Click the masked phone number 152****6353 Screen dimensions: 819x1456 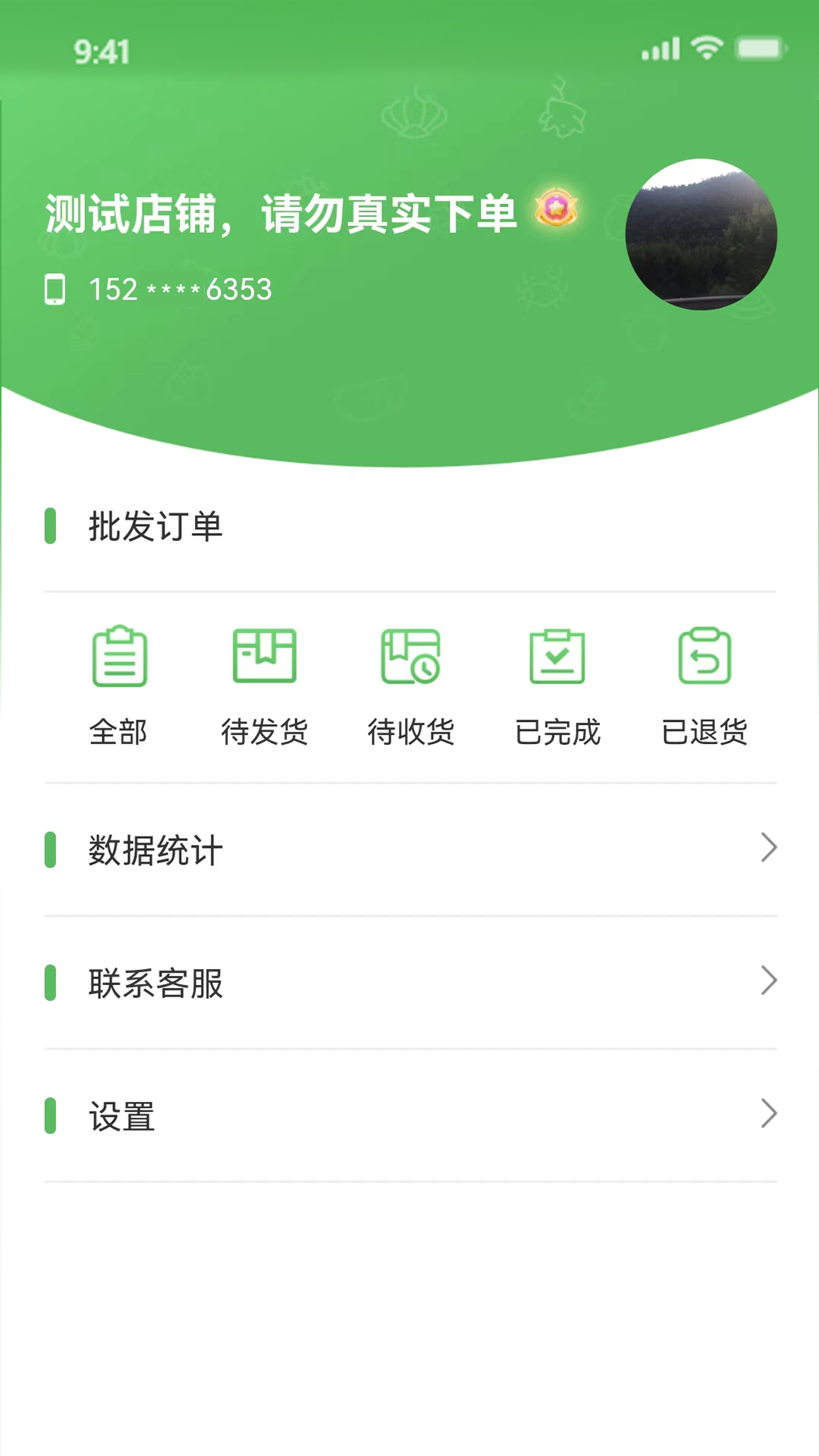click(178, 289)
